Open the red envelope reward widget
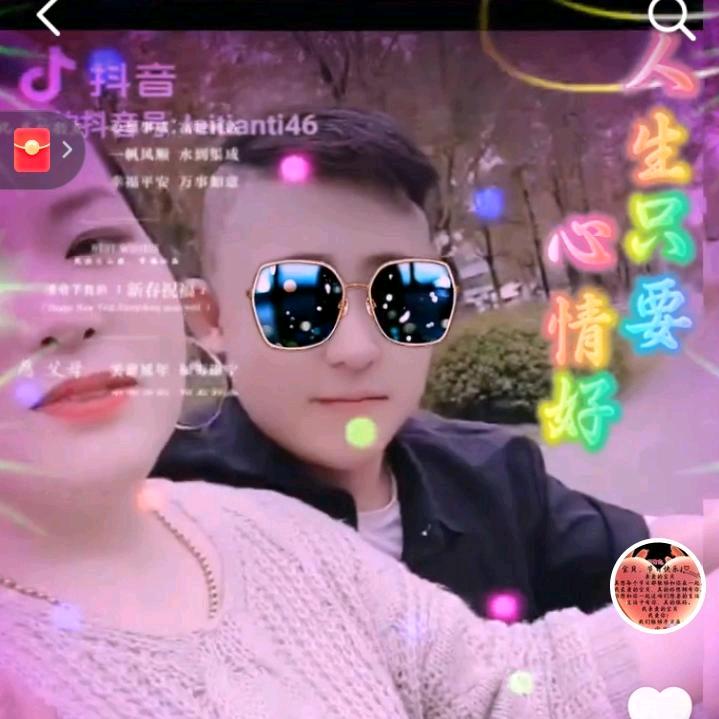719x719 pixels. [x=41, y=150]
